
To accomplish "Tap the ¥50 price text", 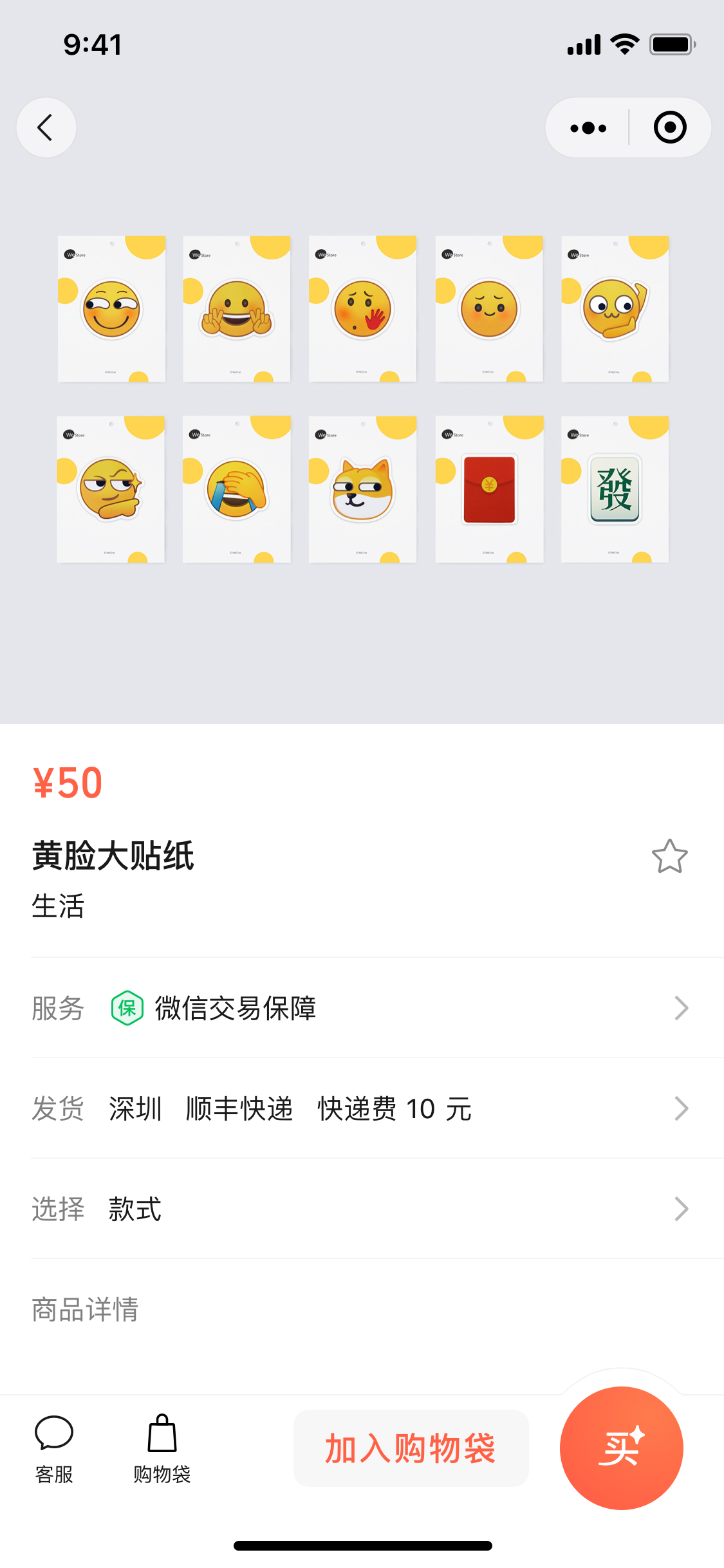I will tap(67, 784).
